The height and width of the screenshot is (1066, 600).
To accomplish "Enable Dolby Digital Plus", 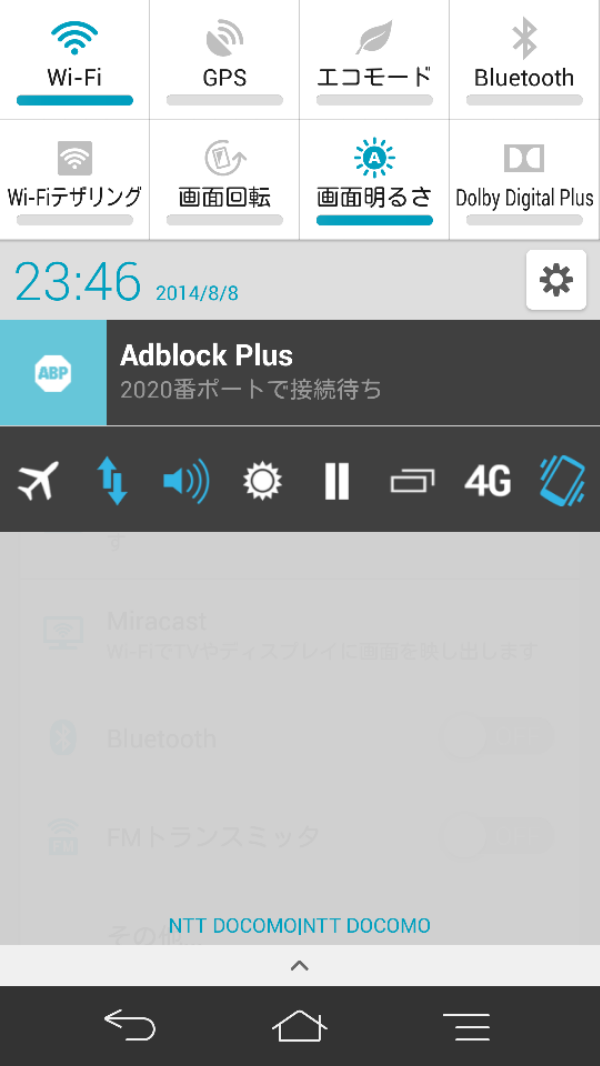I will click(x=525, y=180).
